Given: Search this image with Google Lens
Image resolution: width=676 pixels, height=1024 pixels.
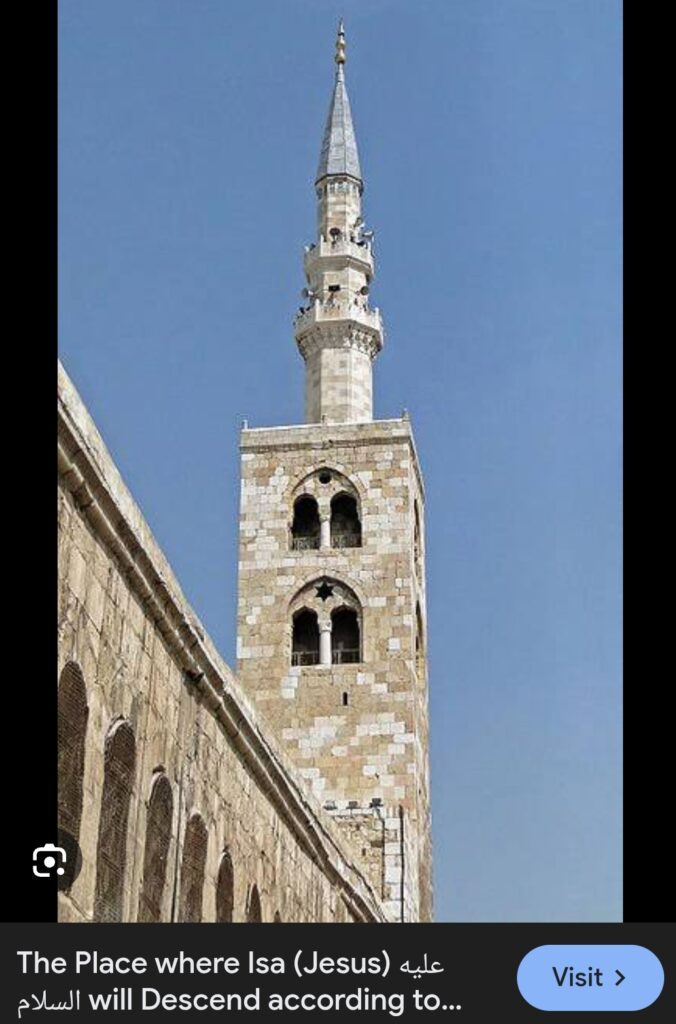Looking at the screenshot, I should coord(49,861).
